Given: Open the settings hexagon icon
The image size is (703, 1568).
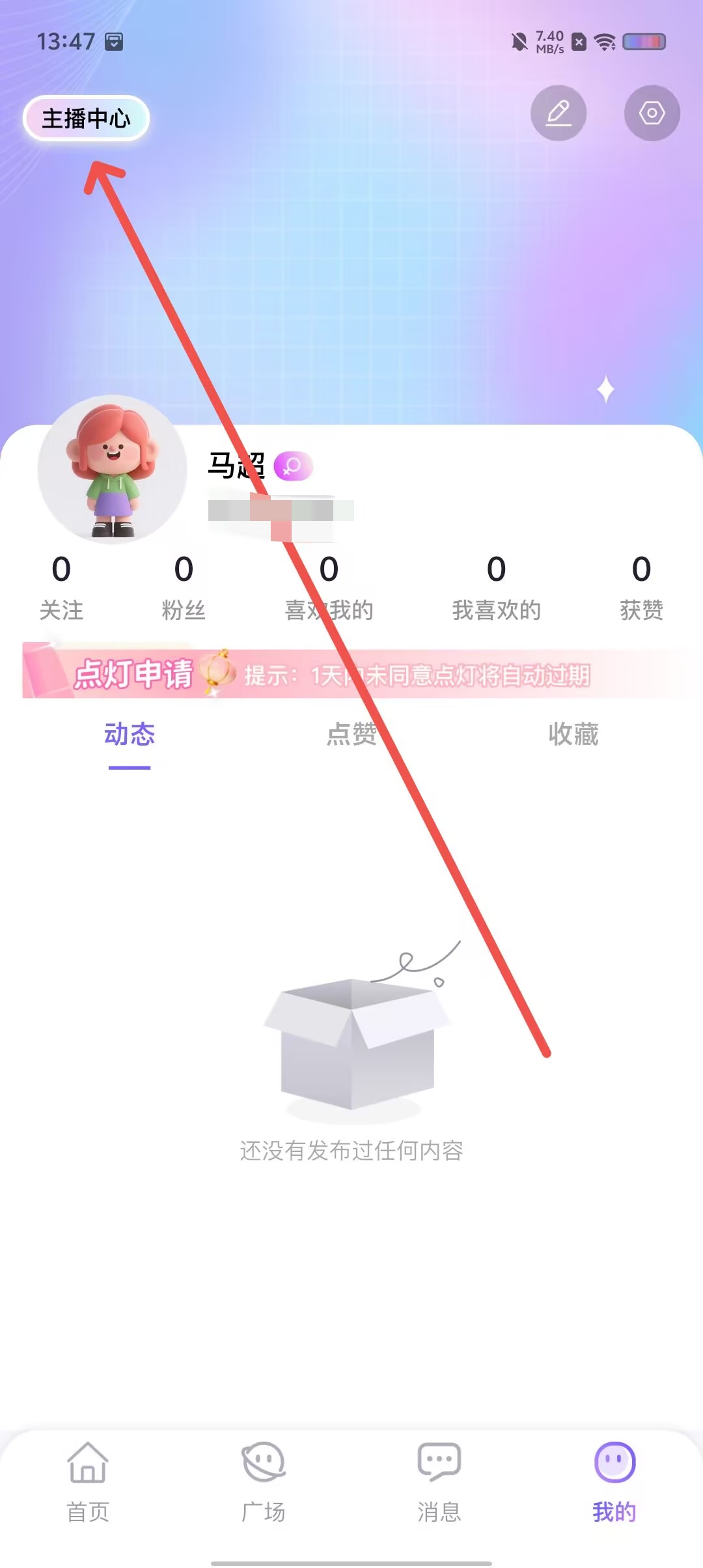Looking at the screenshot, I should tap(652, 113).
